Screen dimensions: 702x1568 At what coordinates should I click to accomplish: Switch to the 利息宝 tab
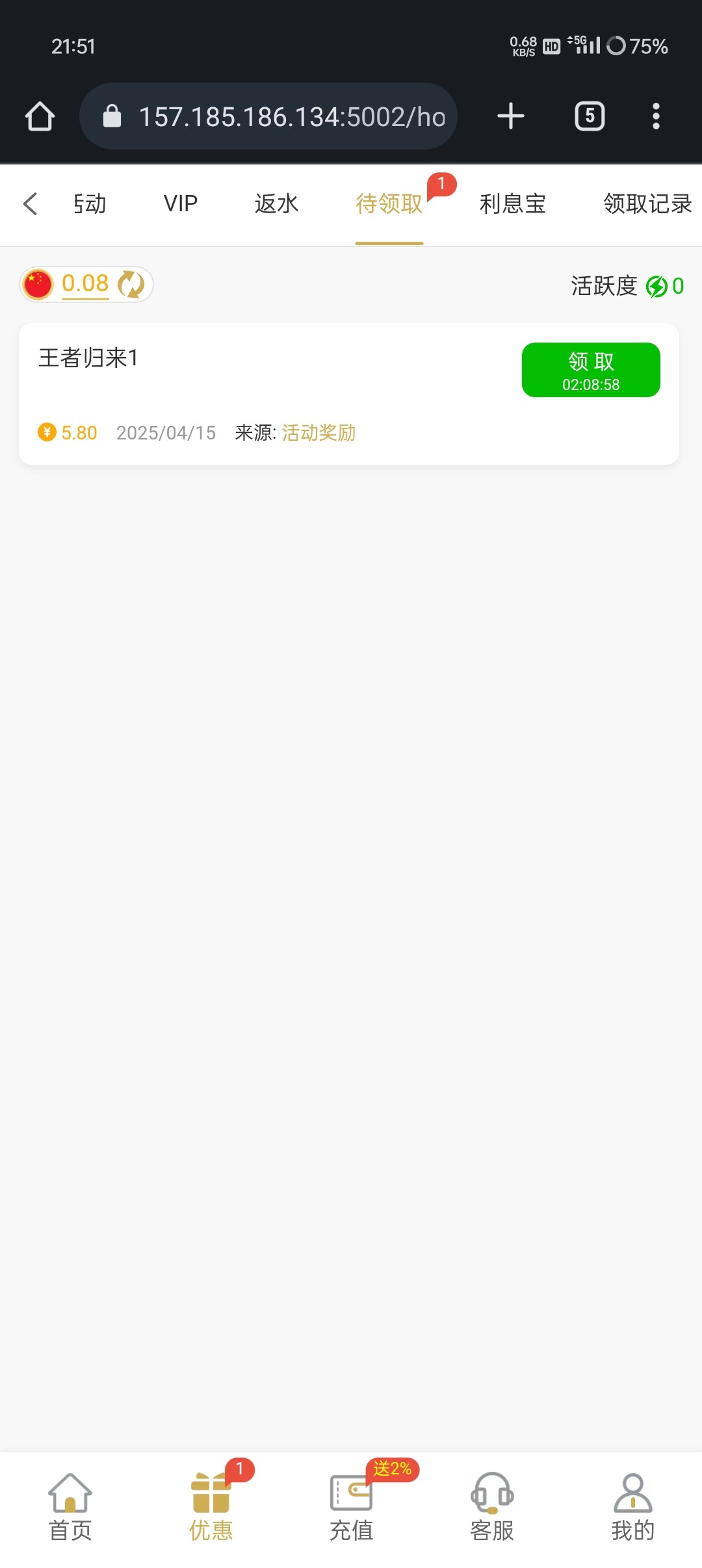512,203
